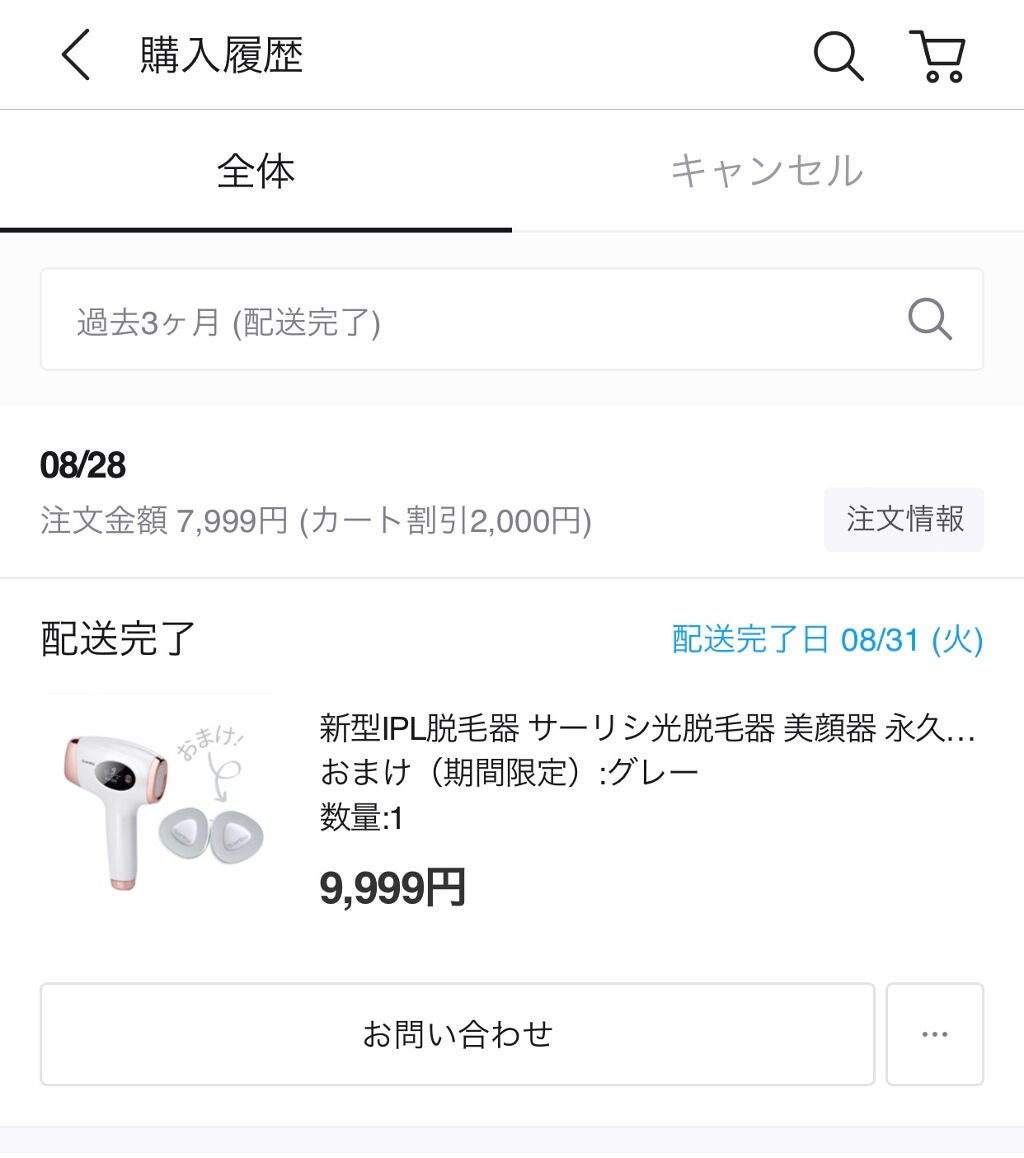Open the shopping cart icon
The height and width of the screenshot is (1158, 1024).
tap(937, 57)
